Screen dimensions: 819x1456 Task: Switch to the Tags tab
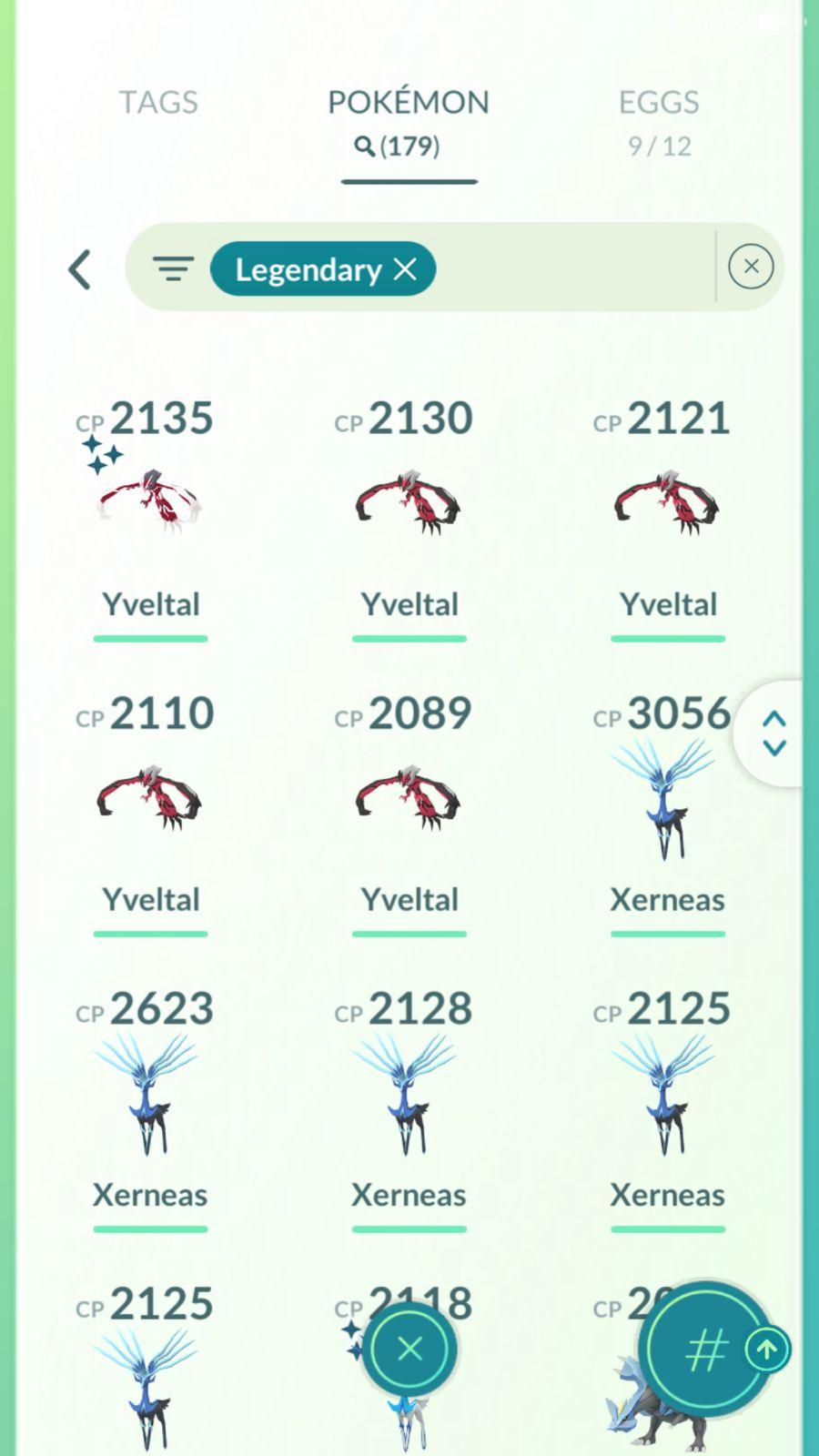[x=158, y=102]
